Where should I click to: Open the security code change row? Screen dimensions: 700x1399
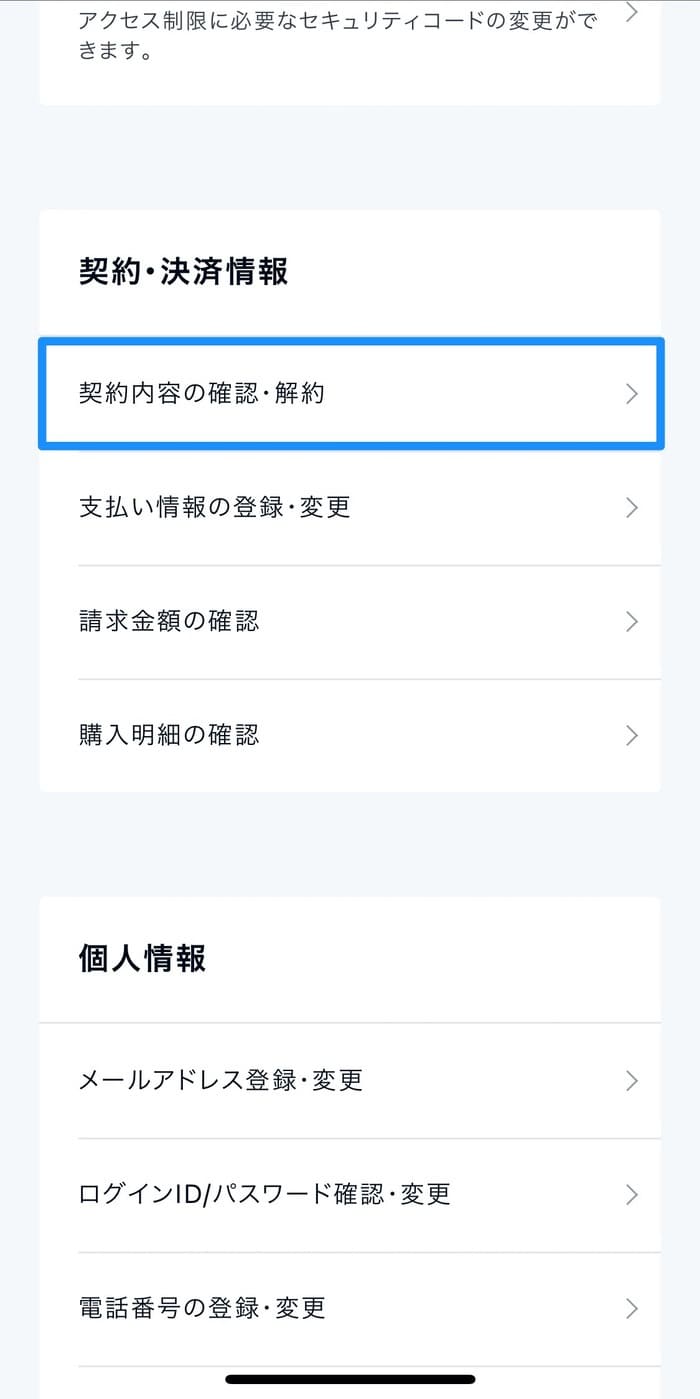click(350, 35)
